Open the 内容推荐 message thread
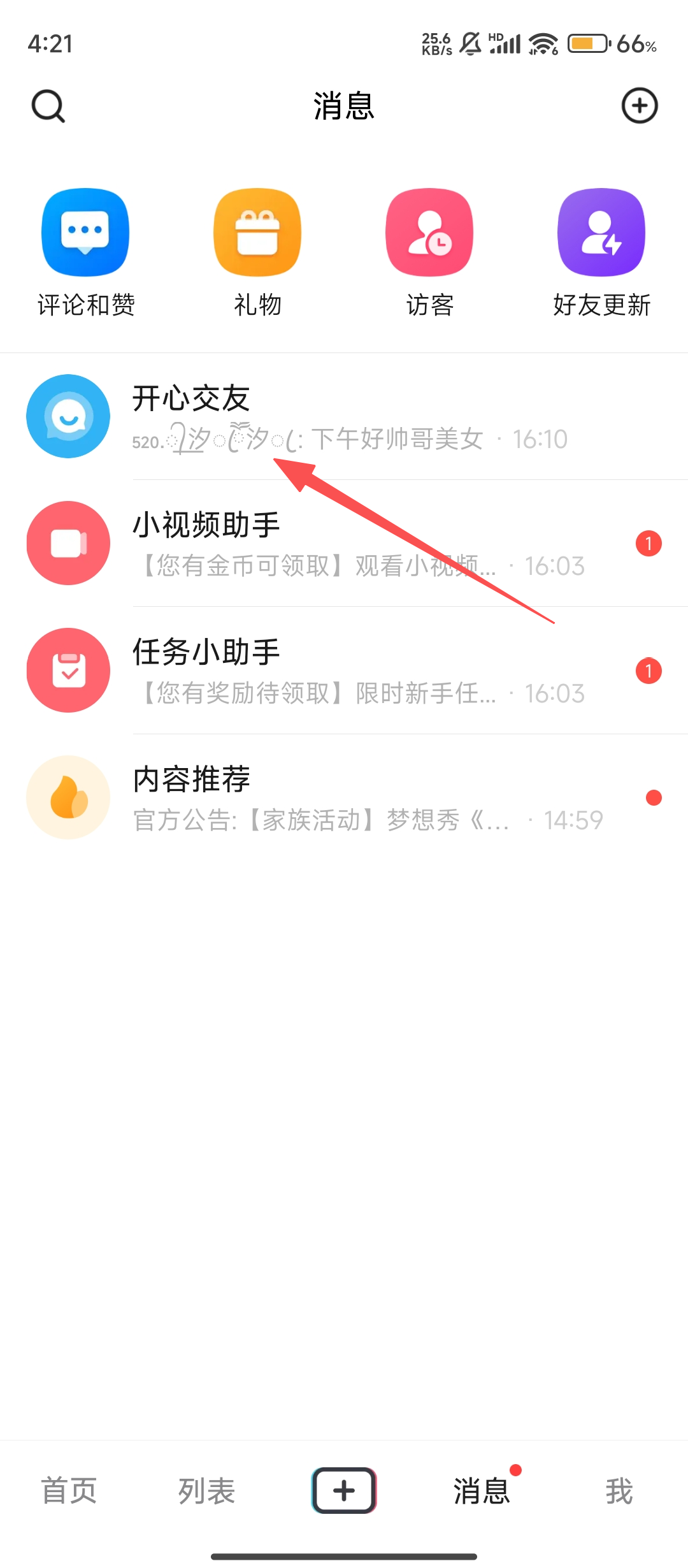688x1568 pixels. coord(344,798)
